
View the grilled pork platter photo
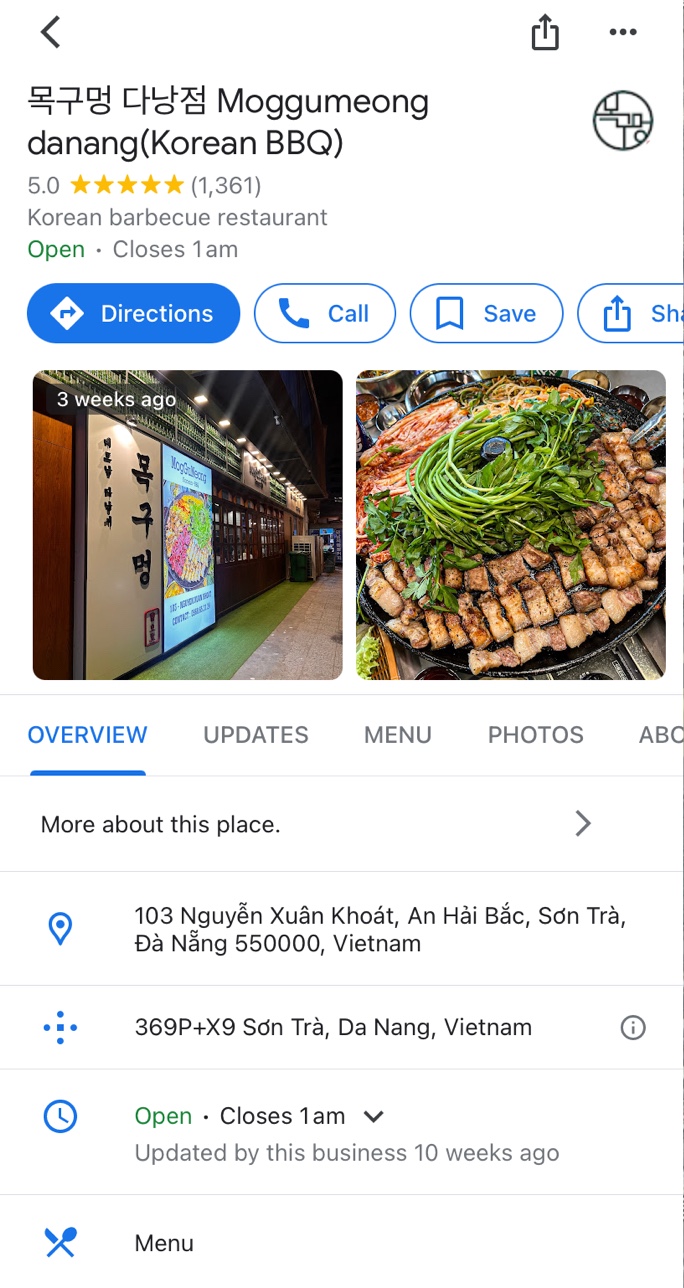coord(510,525)
